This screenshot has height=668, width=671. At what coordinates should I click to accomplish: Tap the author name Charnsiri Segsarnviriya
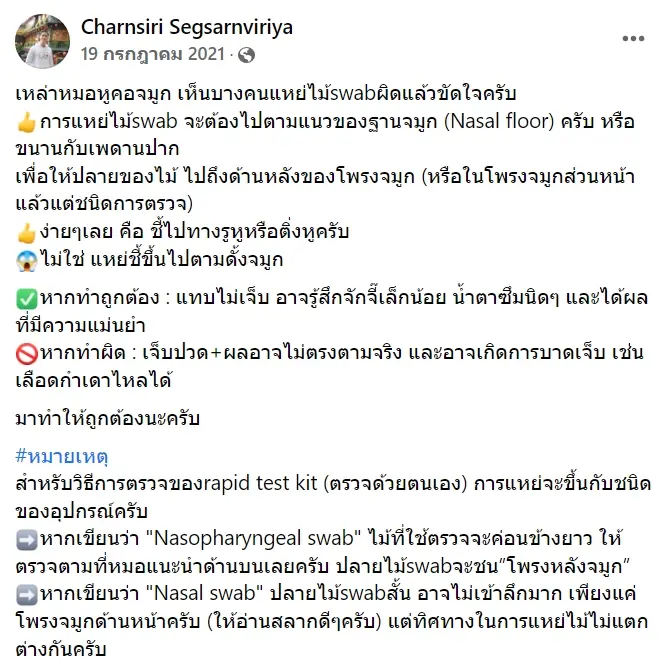point(186,27)
